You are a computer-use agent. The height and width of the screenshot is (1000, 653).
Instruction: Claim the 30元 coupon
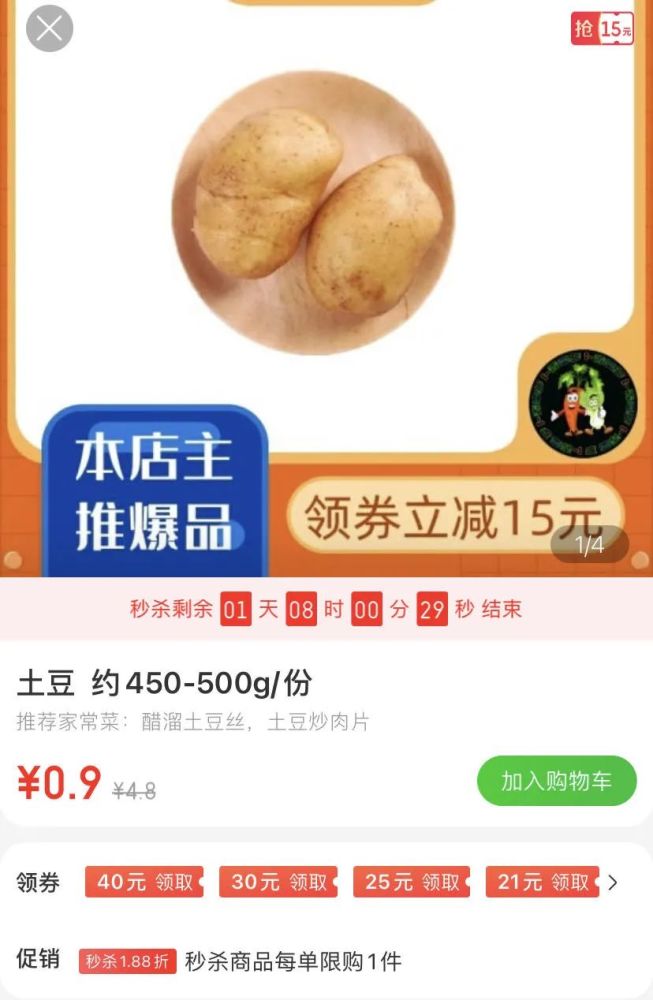coord(278,882)
